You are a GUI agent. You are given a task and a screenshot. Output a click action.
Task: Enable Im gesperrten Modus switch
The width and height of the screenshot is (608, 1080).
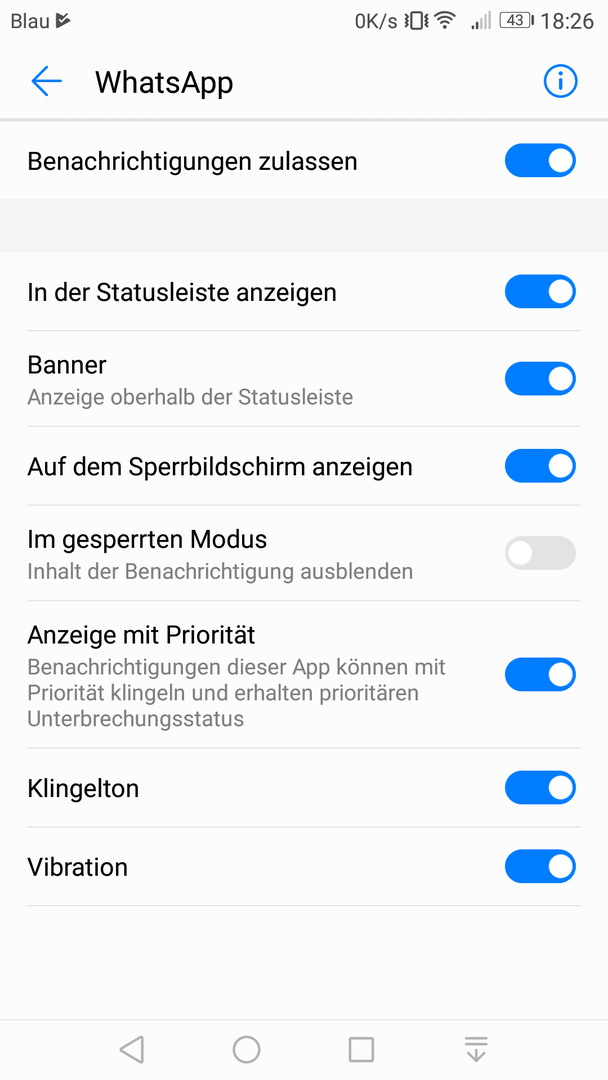click(540, 553)
